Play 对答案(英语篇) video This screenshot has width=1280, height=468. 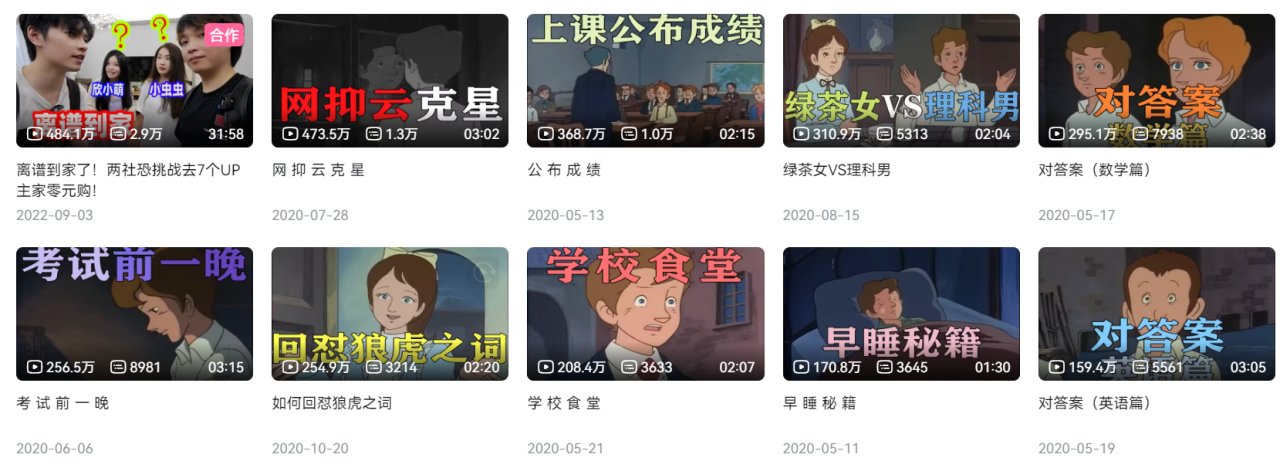[1156, 313]
